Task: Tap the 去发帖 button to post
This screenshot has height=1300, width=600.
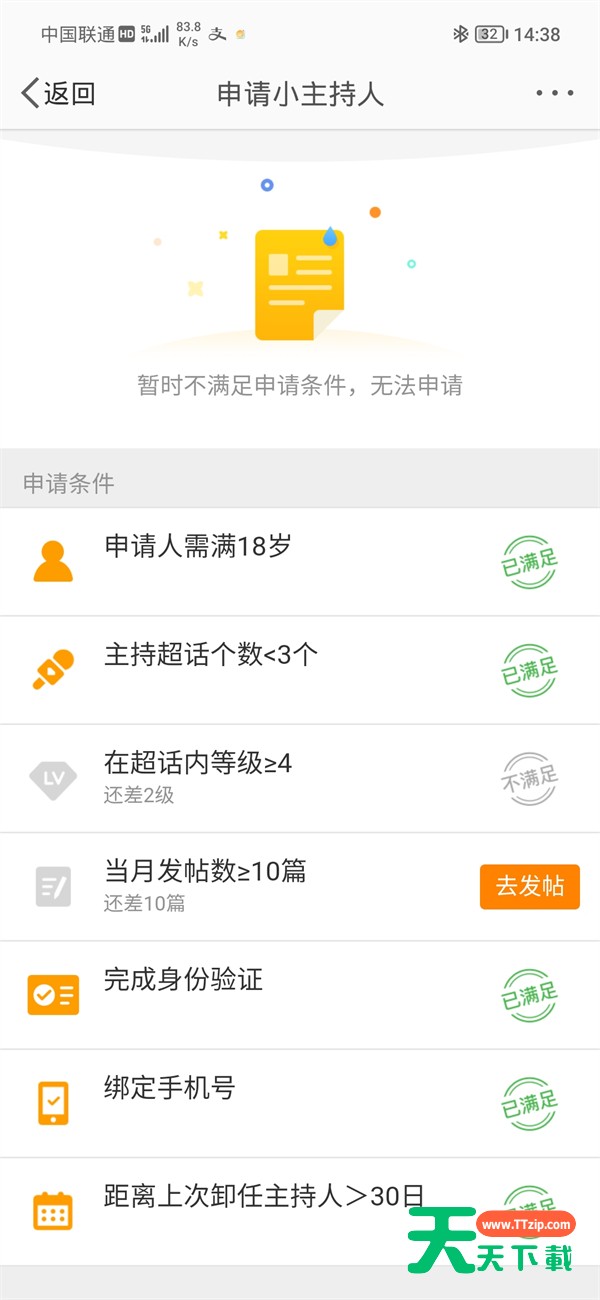Action: pyautogui.click(x=530, y=886)
